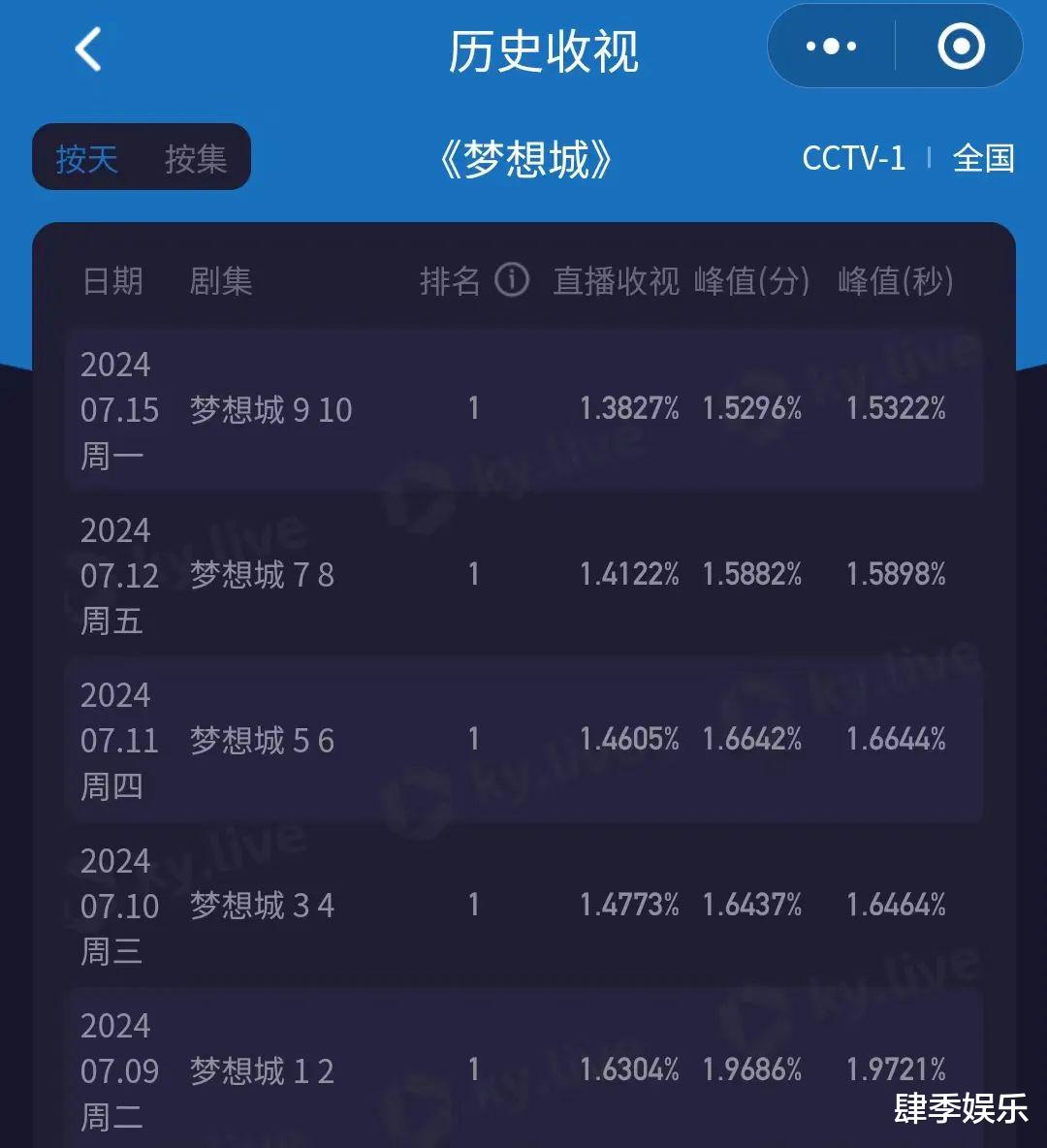Screen dimensions: 1047x1148
Task: Change the CCTV-1 channel selection
Action: pyautogui.click(x=853, y=158)
